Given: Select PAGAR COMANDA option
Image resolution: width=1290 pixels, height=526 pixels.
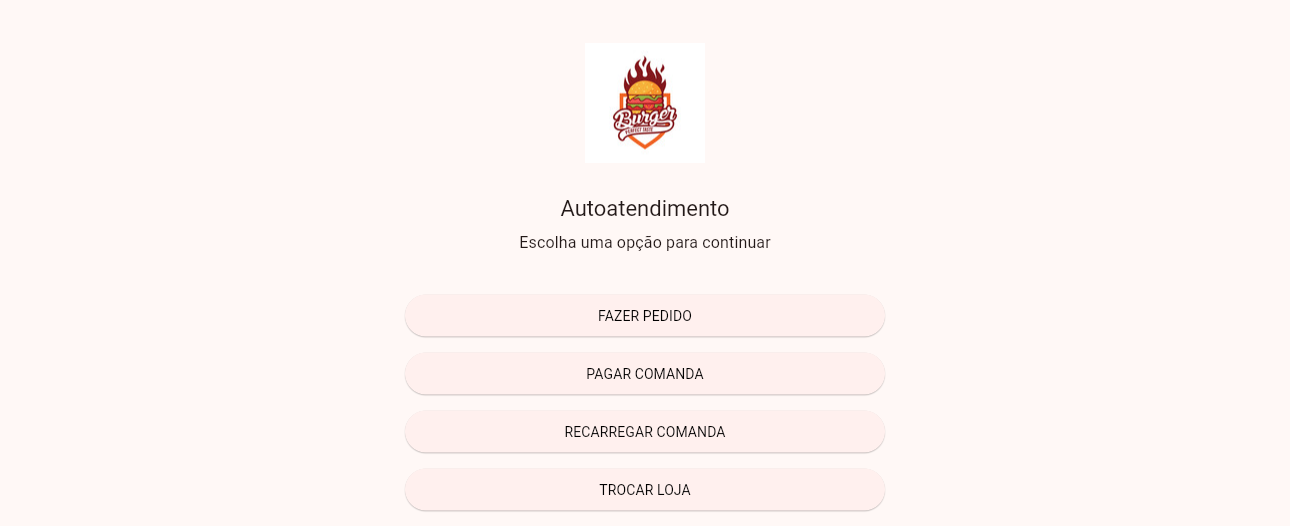Looking at the screenshot, I should click(645, 374).
